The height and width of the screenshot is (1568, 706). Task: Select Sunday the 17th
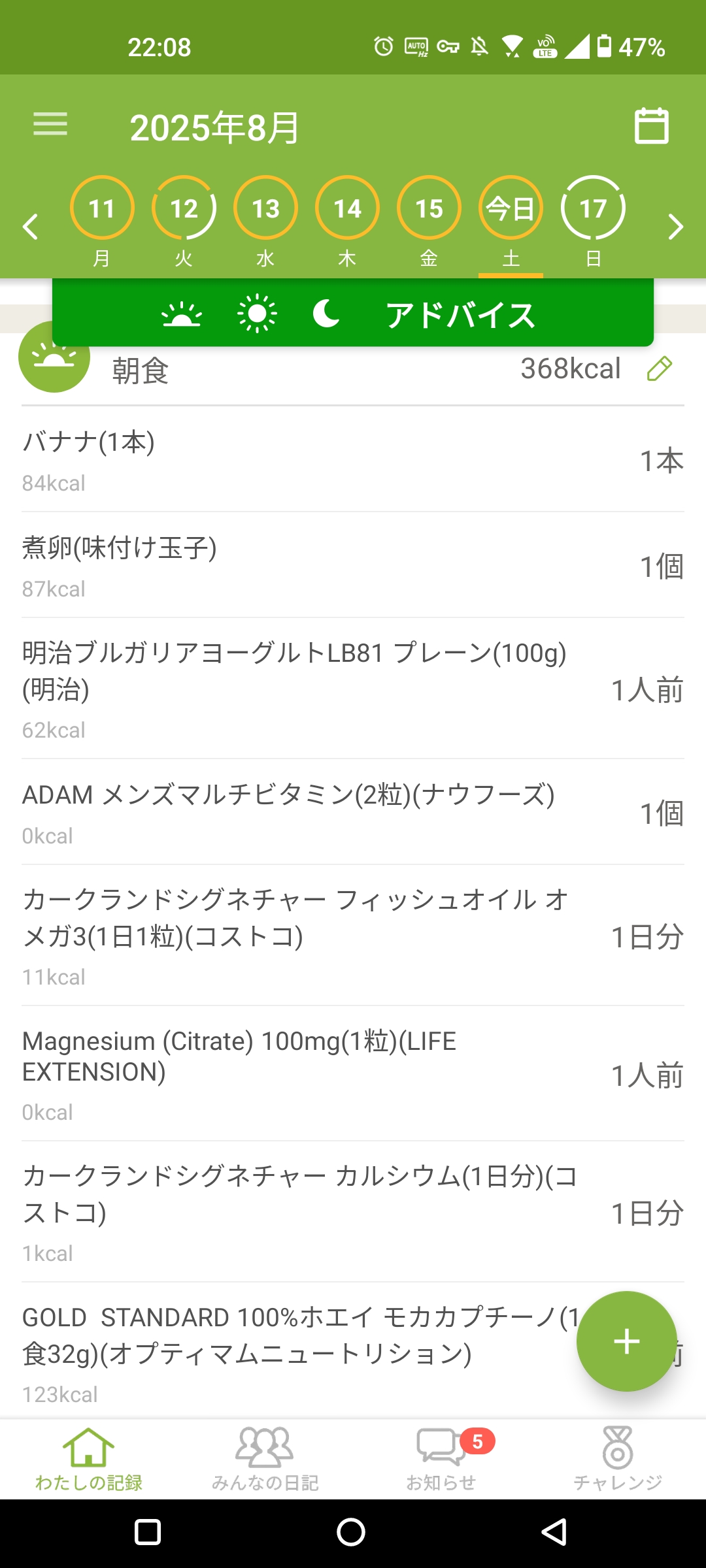(x=593, y=209)
